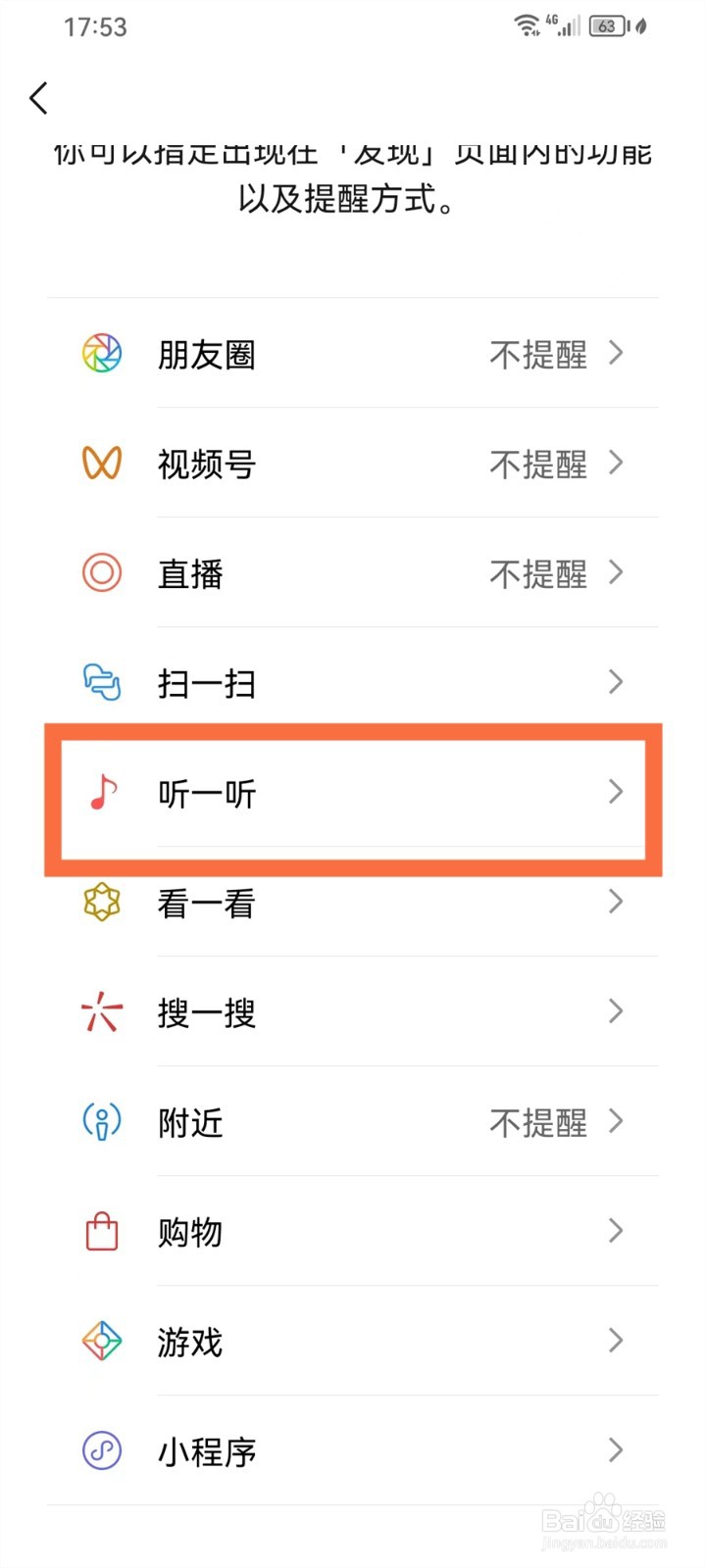Tap the Moments (朋友圈) colorful camera icon
The width and height of the screenshot is (706, 1568).
pyautogui.click(x=101, y=354)
